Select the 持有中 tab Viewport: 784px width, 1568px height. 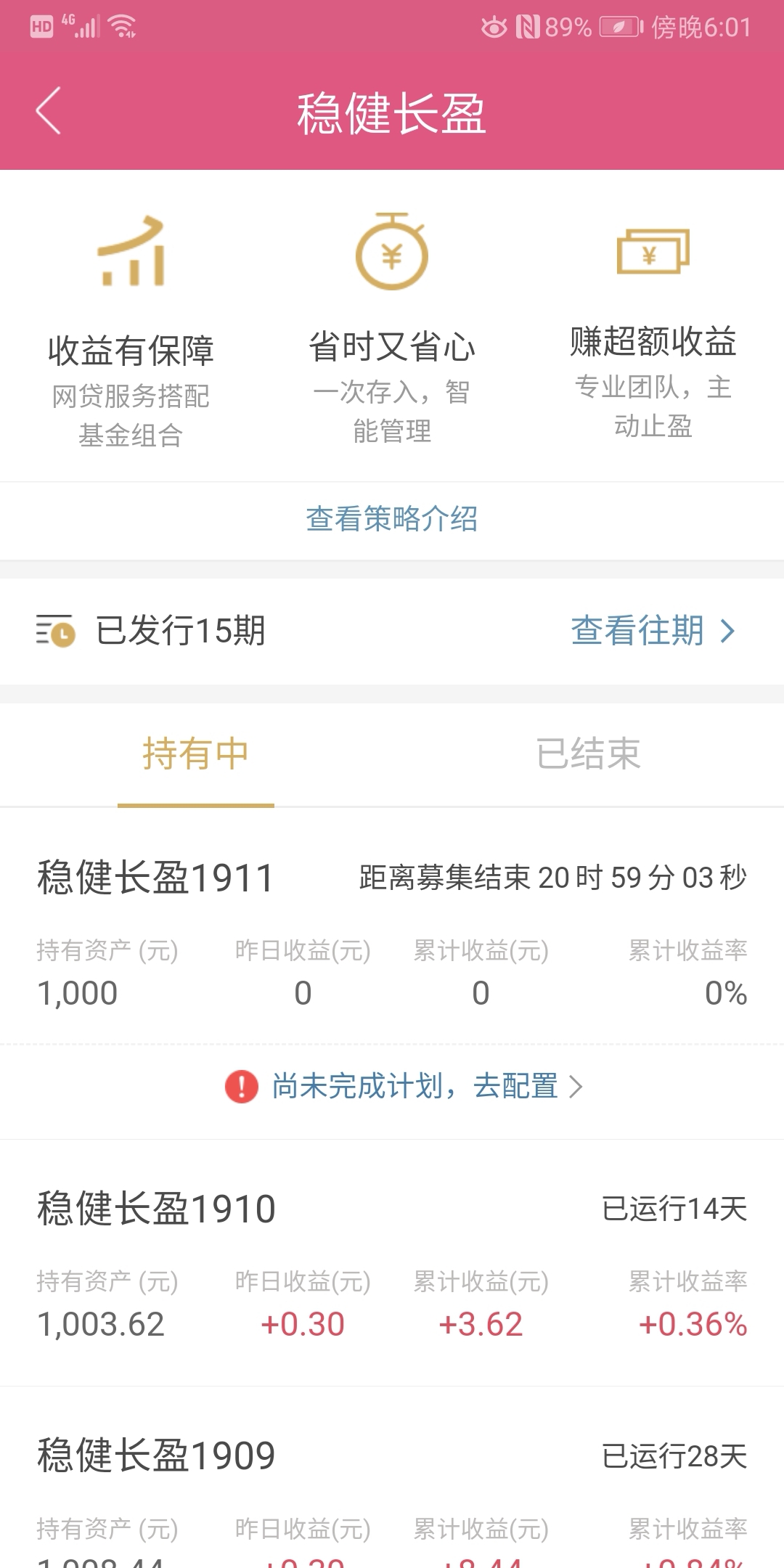pos(196,754)
